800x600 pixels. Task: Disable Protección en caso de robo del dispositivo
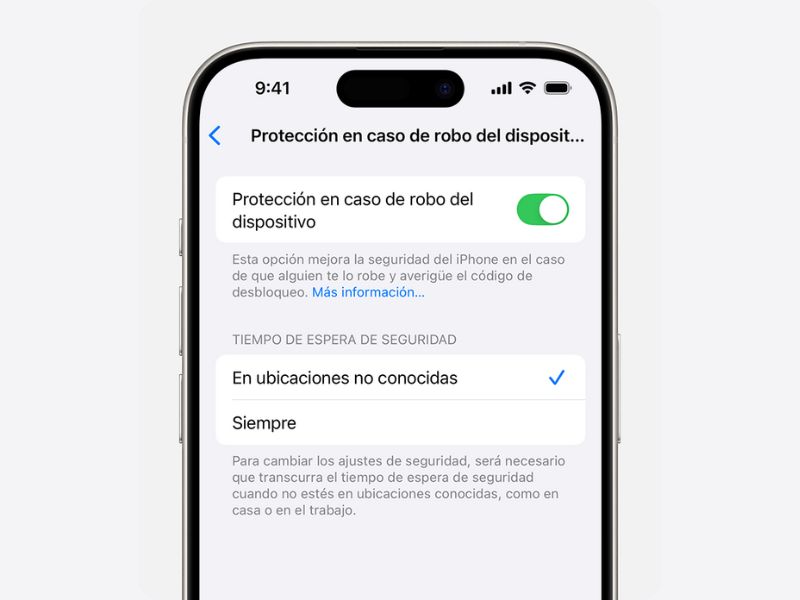(542, 210)
